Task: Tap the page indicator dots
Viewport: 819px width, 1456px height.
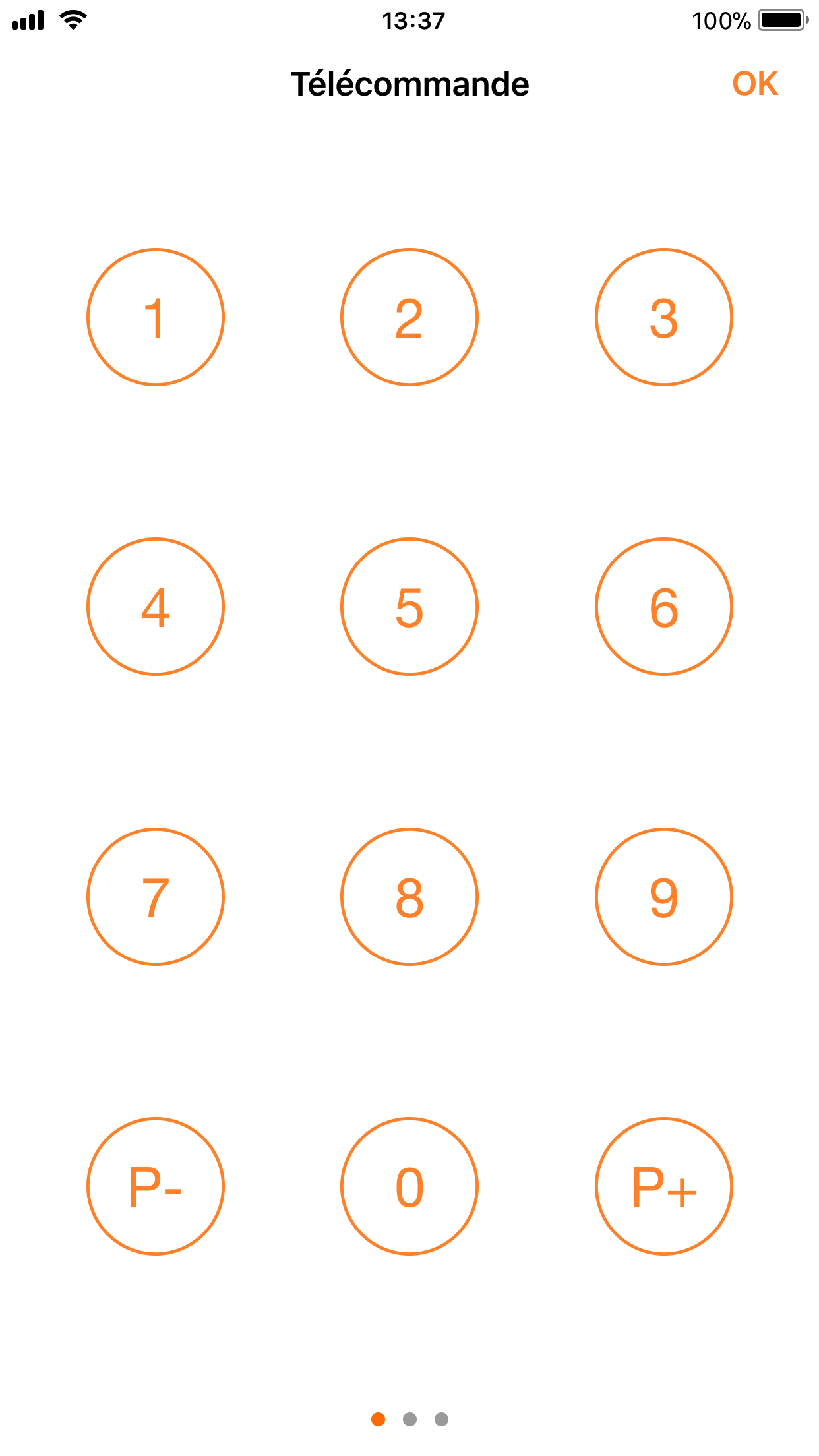Action: [409, 1419]
